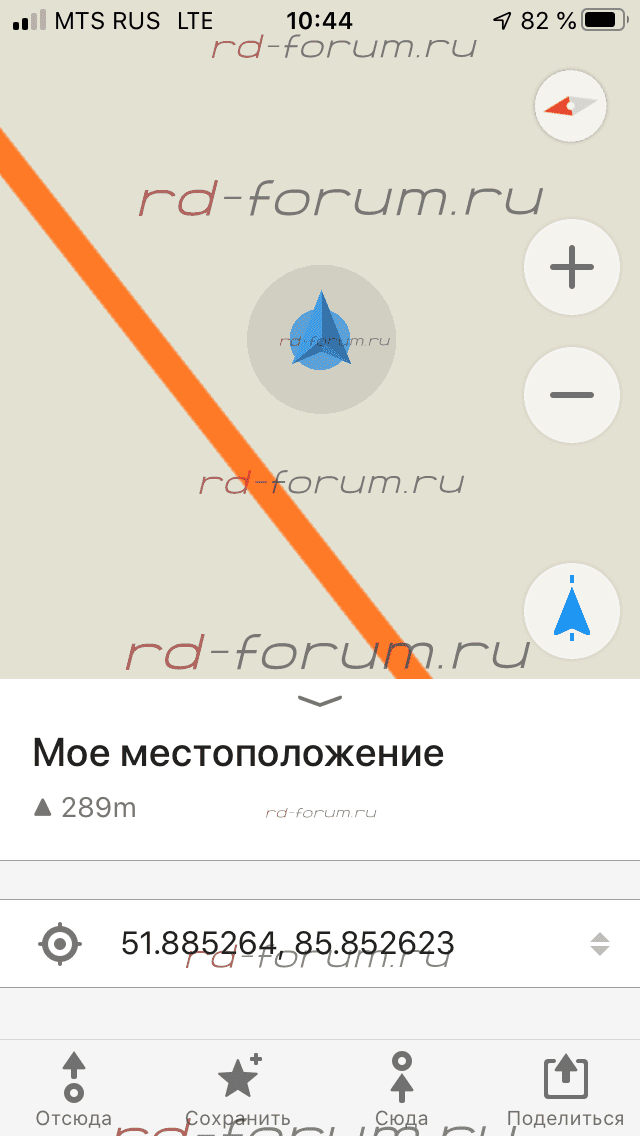Viewport: 640px width, 1136px height.
Task: Center map on my location arrow
Action: tap(572, 612)
